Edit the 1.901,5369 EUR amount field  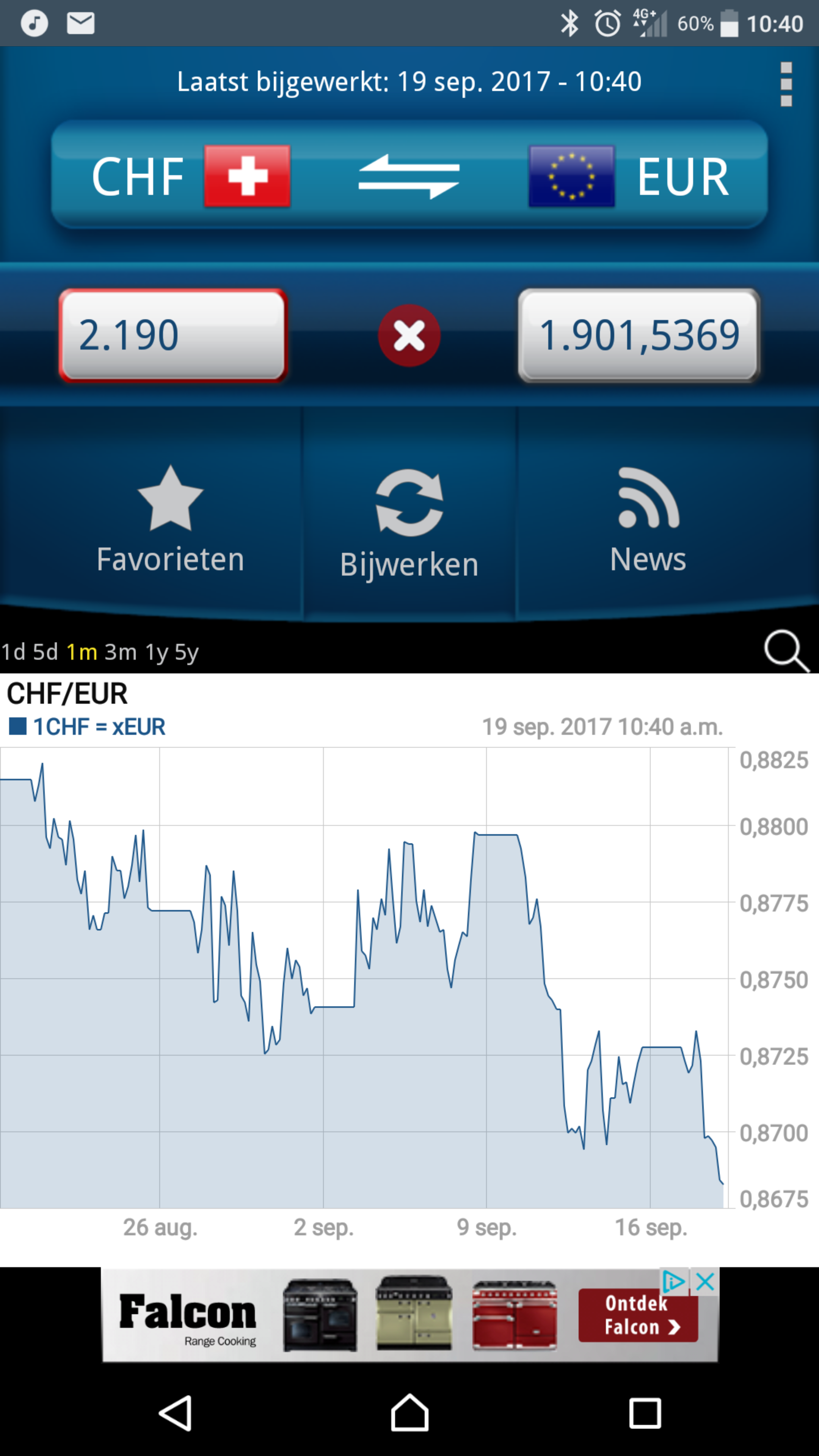pyautogui.click(x=639, y=335)
